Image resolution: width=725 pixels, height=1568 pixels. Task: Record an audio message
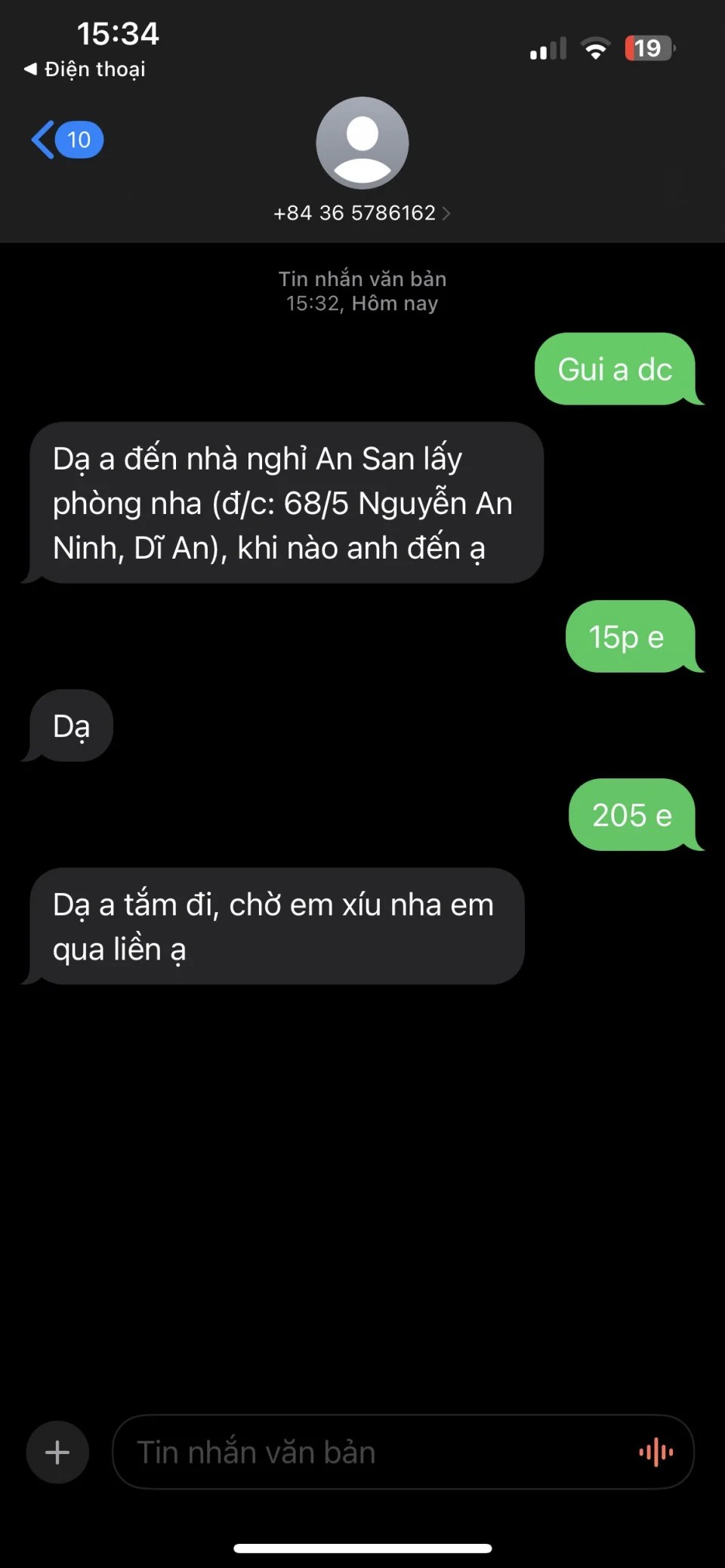pyautogui.click(x=656, y=1452)
